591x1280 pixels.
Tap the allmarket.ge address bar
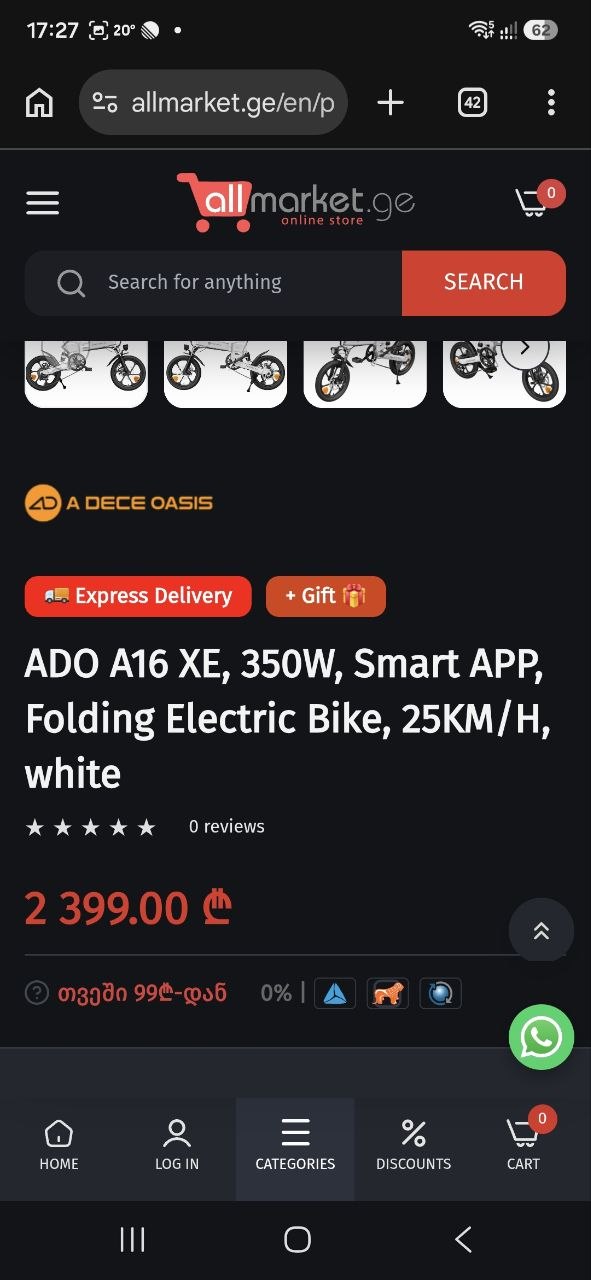tap(213, 102)
